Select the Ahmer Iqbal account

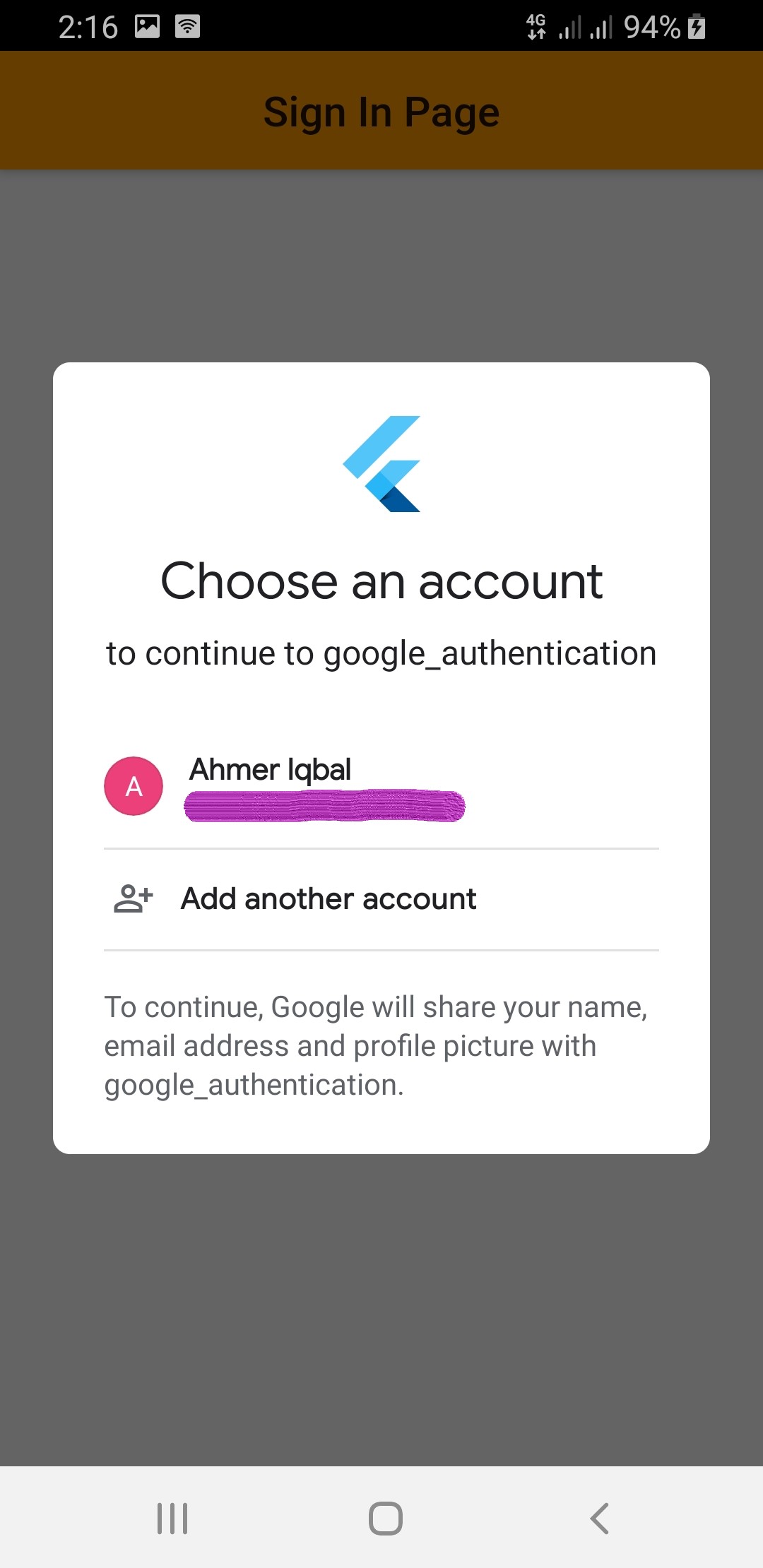(381, 787)
